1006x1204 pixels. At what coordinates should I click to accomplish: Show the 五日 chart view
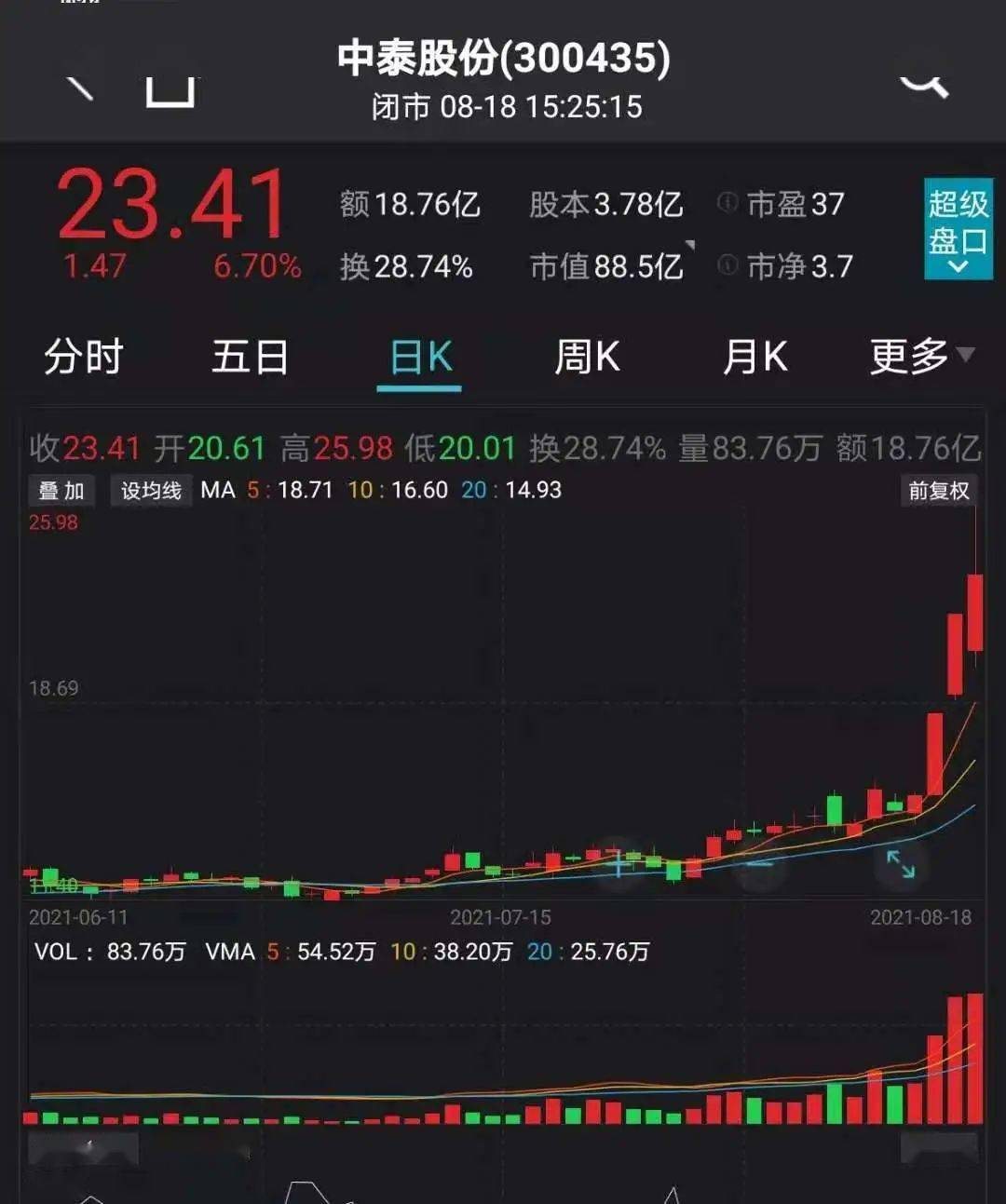point(250,357)
